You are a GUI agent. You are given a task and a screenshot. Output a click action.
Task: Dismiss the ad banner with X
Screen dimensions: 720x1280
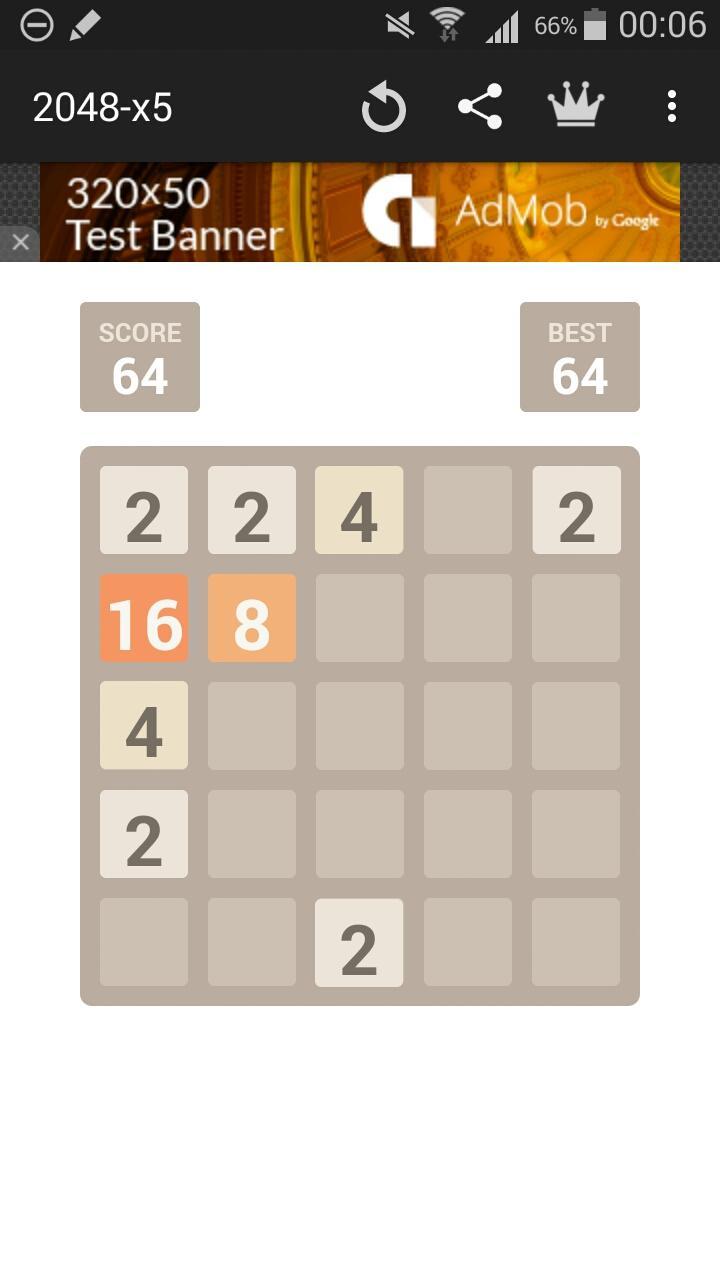pyautogui.click(x=20, y=242)
